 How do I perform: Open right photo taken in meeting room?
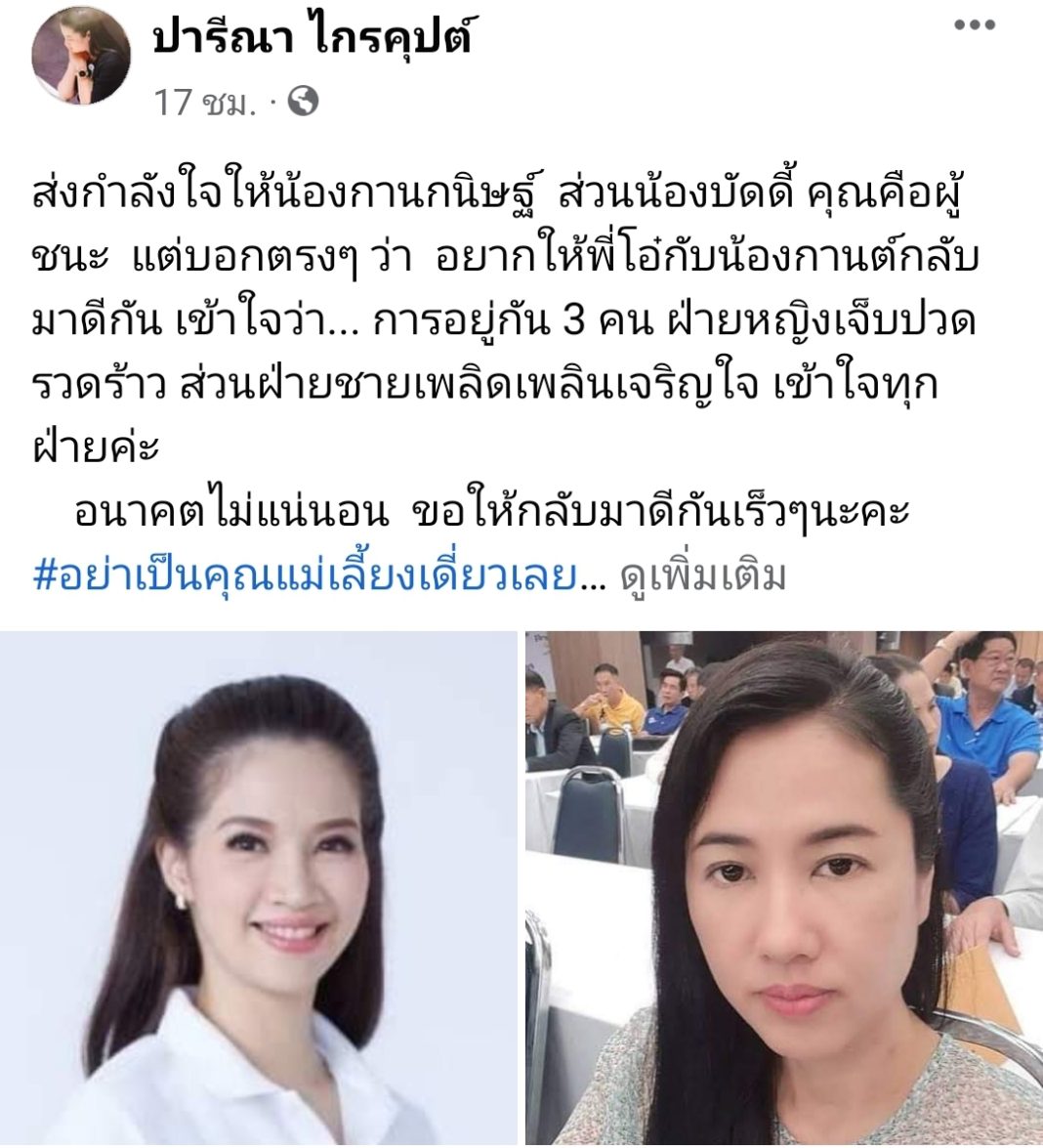(x=783, y=887)
